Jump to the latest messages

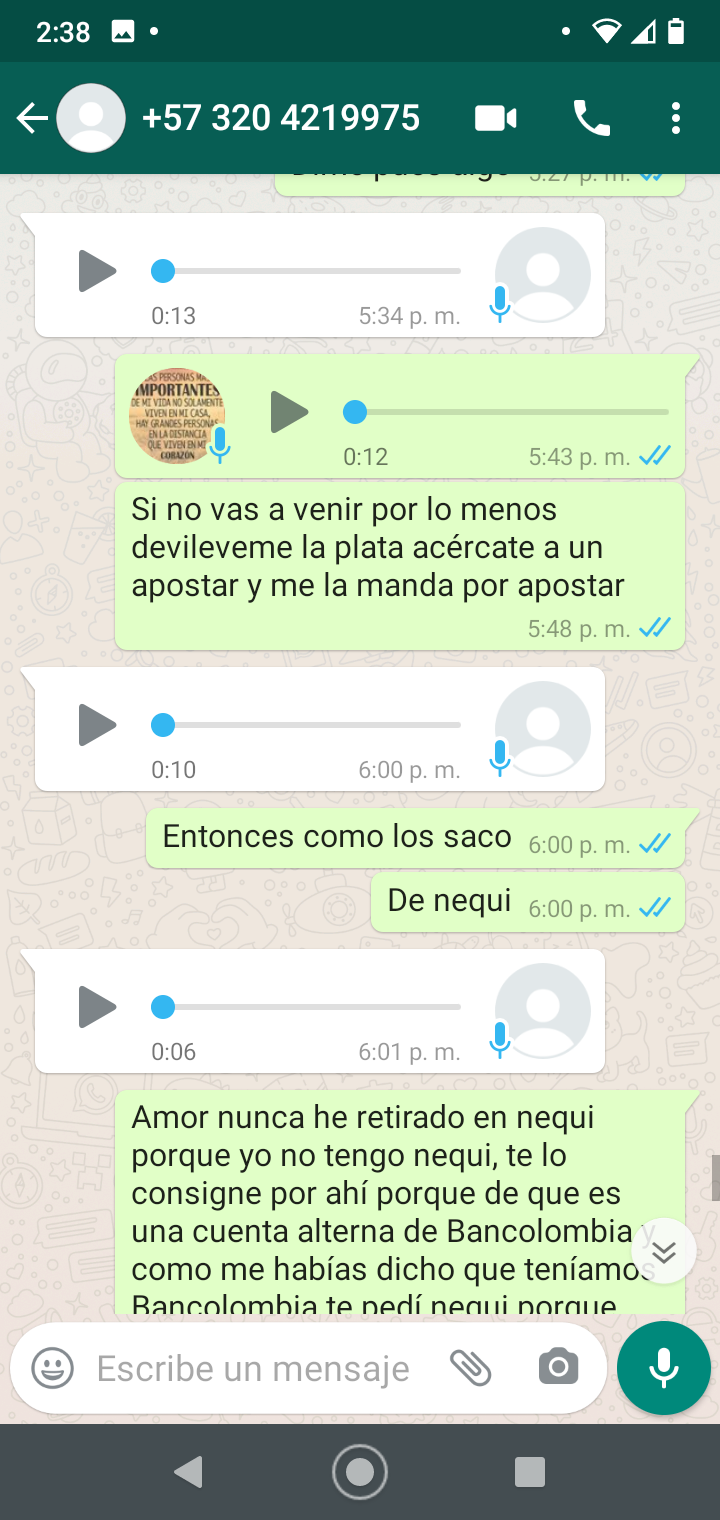(664, 1252)
